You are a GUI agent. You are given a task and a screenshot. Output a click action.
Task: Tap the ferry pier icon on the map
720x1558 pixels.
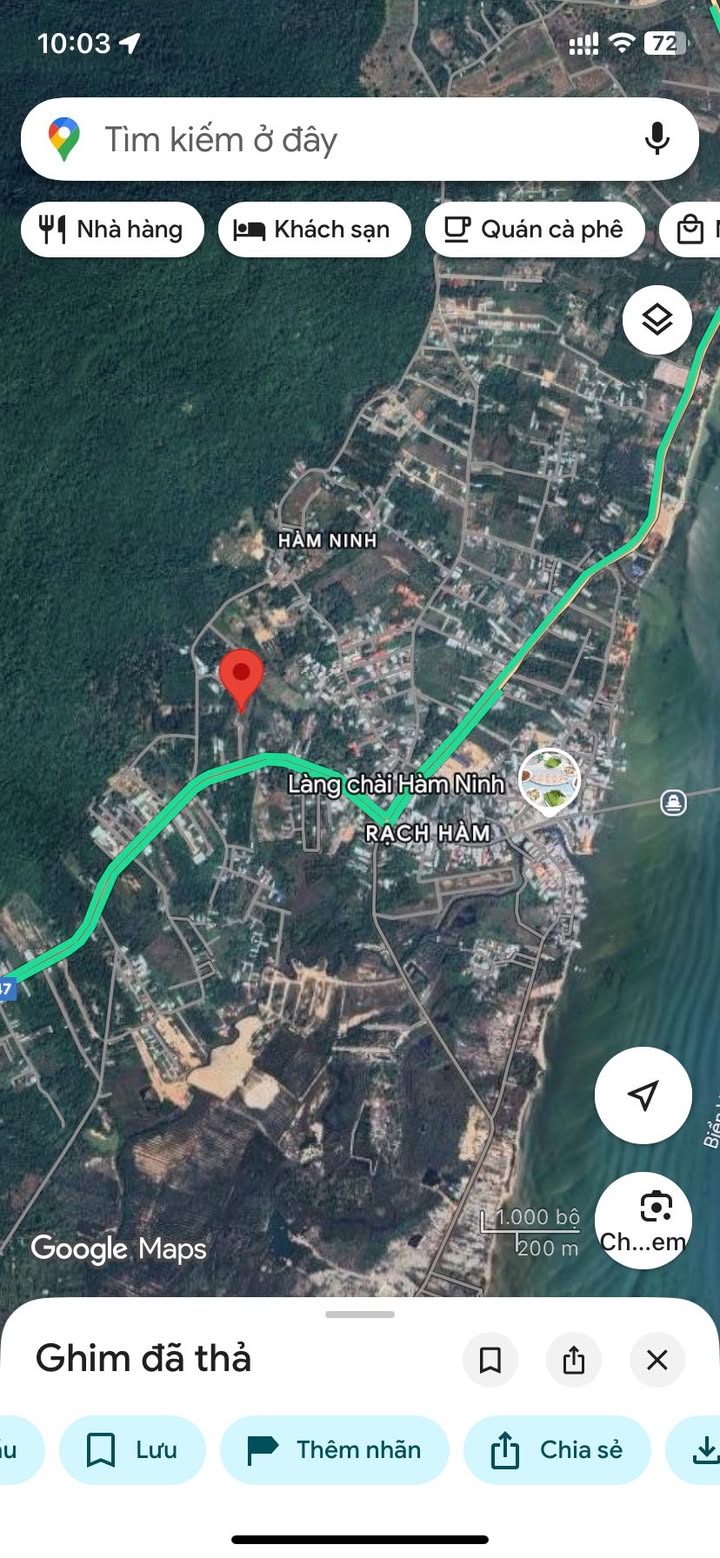coord(673,802)
